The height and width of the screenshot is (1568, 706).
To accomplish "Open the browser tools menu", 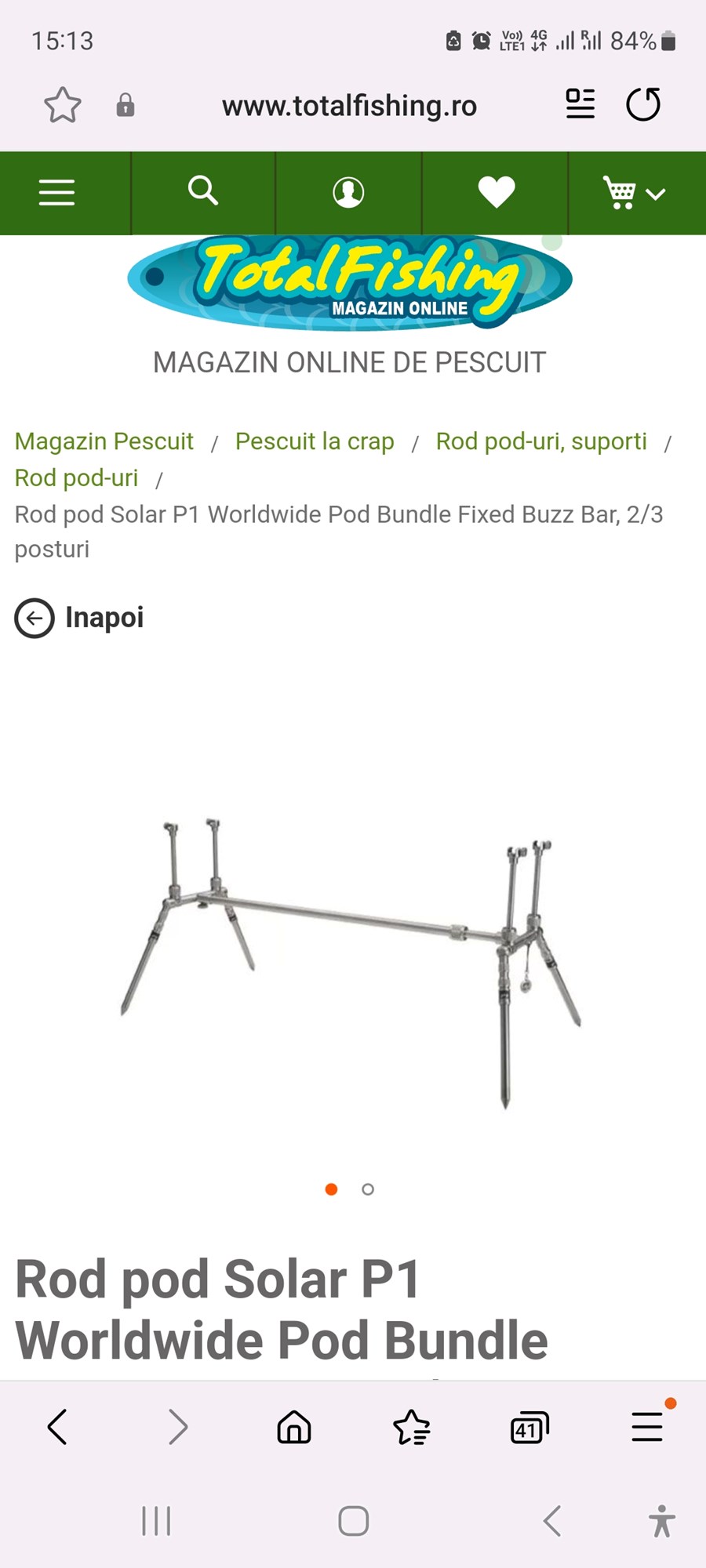I will click(648, 1427).
